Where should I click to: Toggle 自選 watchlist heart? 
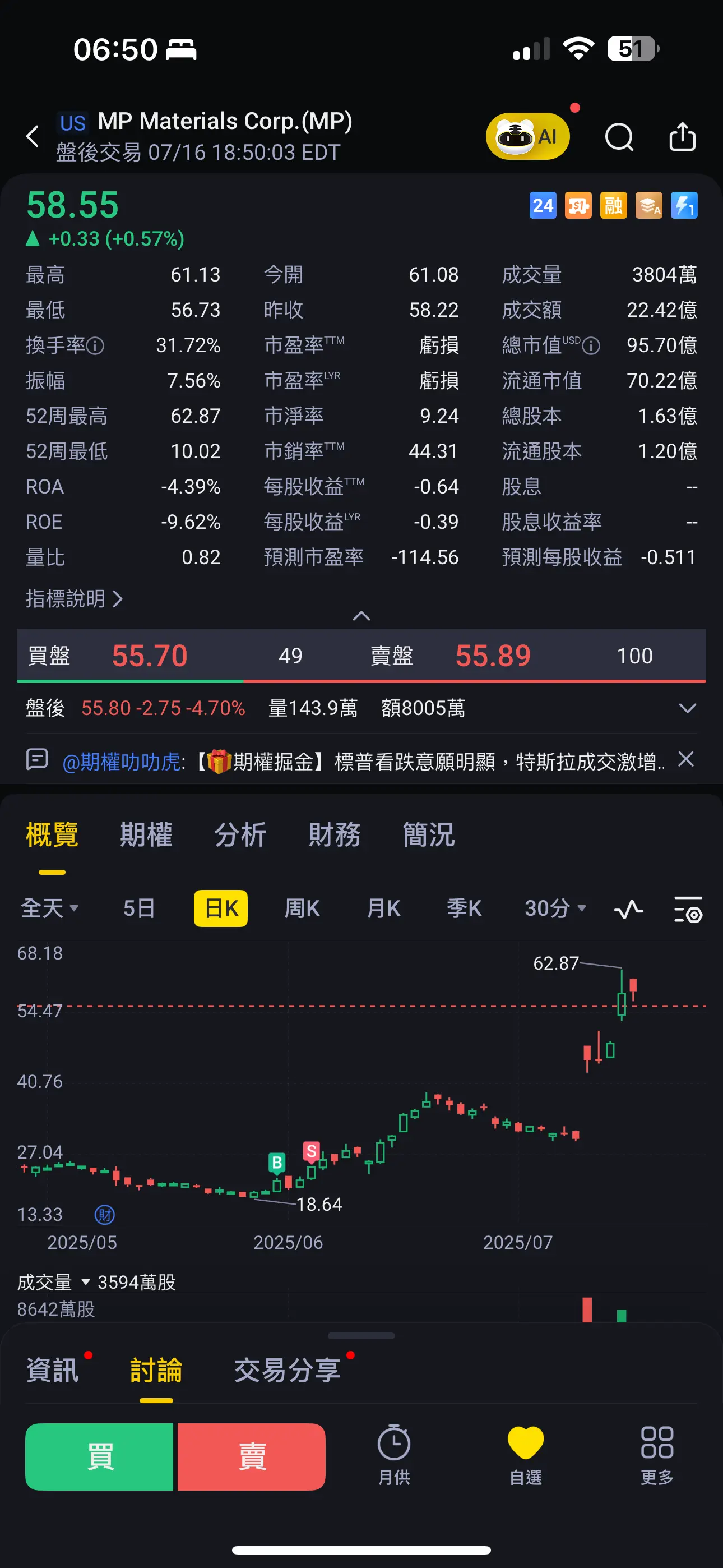(x=525, y=1455)
